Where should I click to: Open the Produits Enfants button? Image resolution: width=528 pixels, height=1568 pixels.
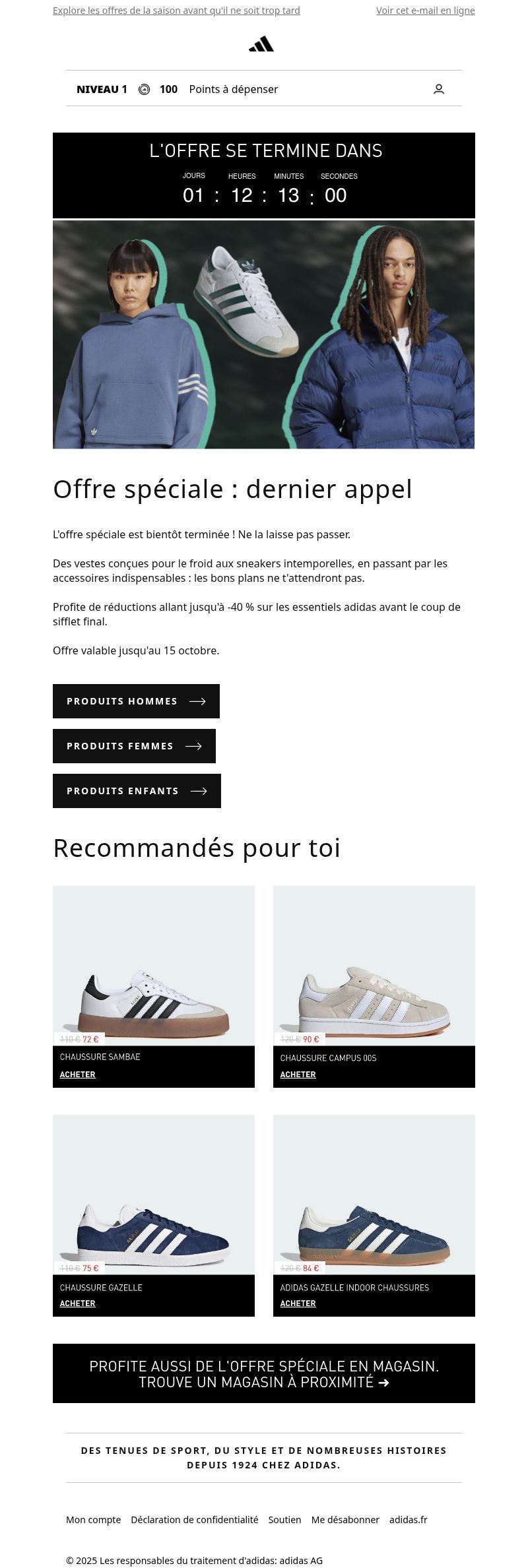137,791
